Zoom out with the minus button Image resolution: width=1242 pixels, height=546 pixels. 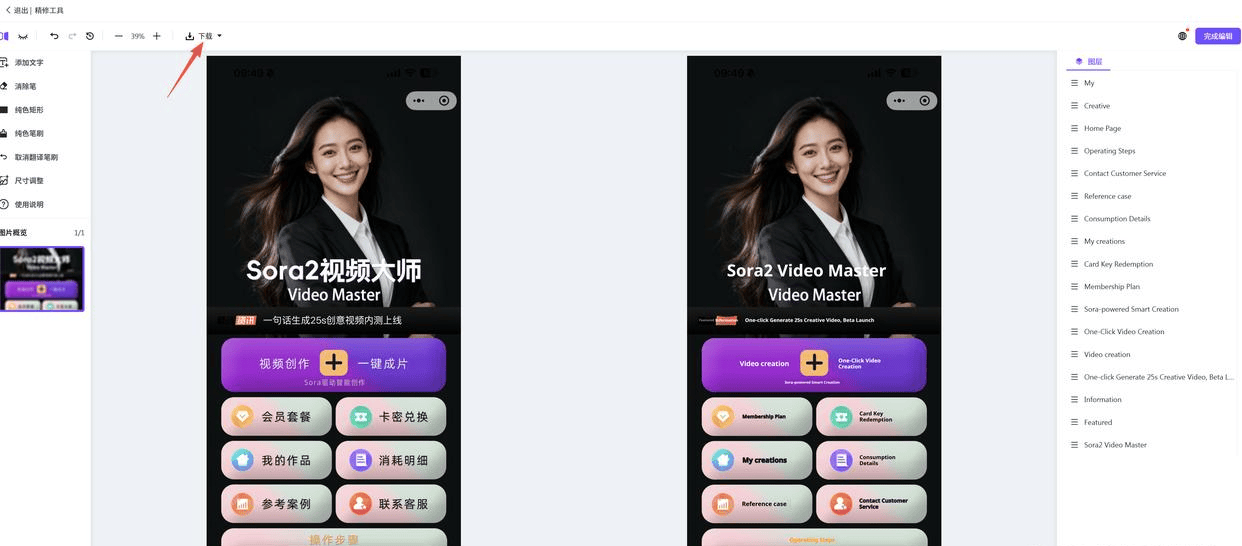point(118,36)
